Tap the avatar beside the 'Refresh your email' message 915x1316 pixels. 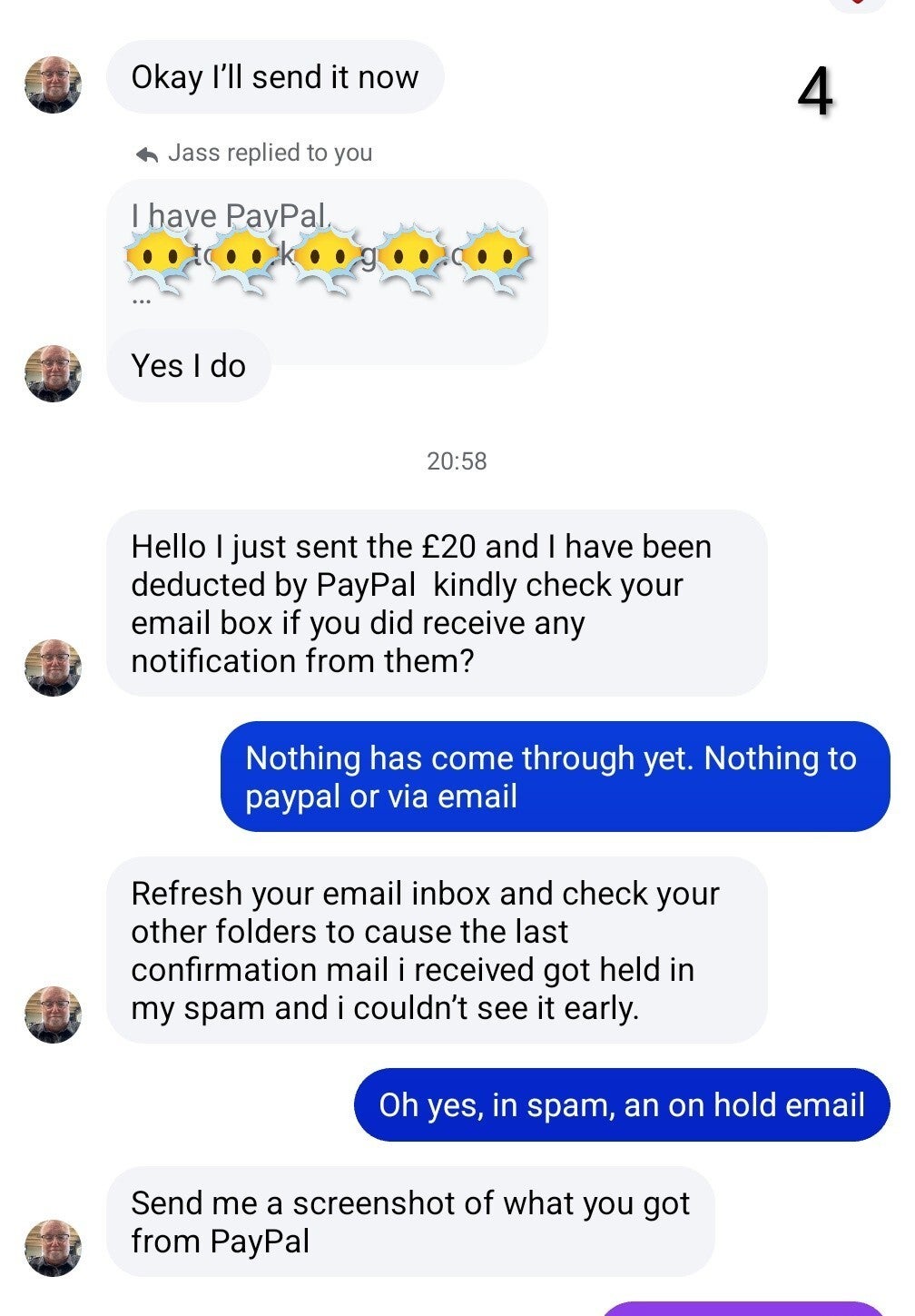point(53,1014)
